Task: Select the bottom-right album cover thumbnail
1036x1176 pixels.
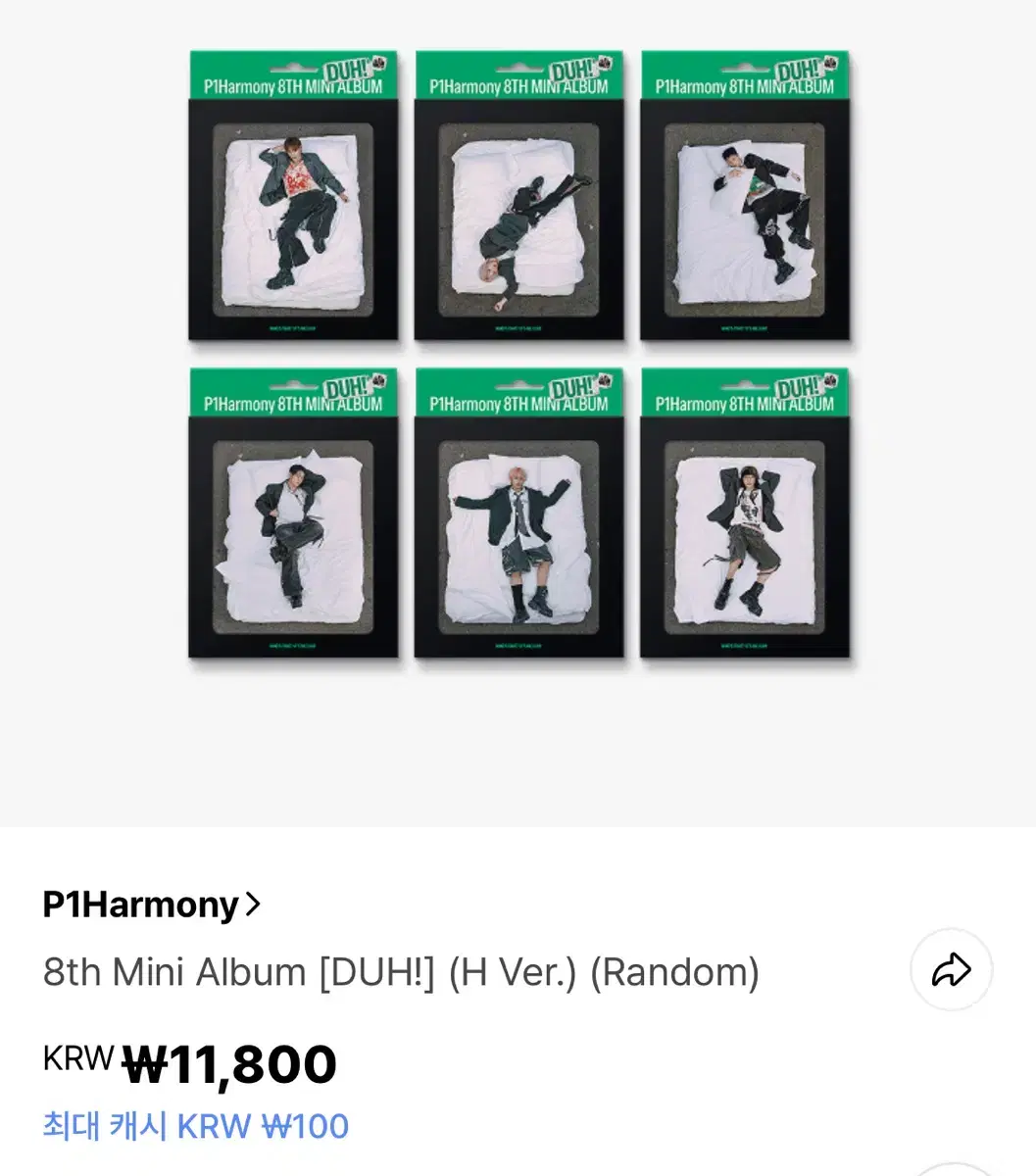Action: [747, 514]
